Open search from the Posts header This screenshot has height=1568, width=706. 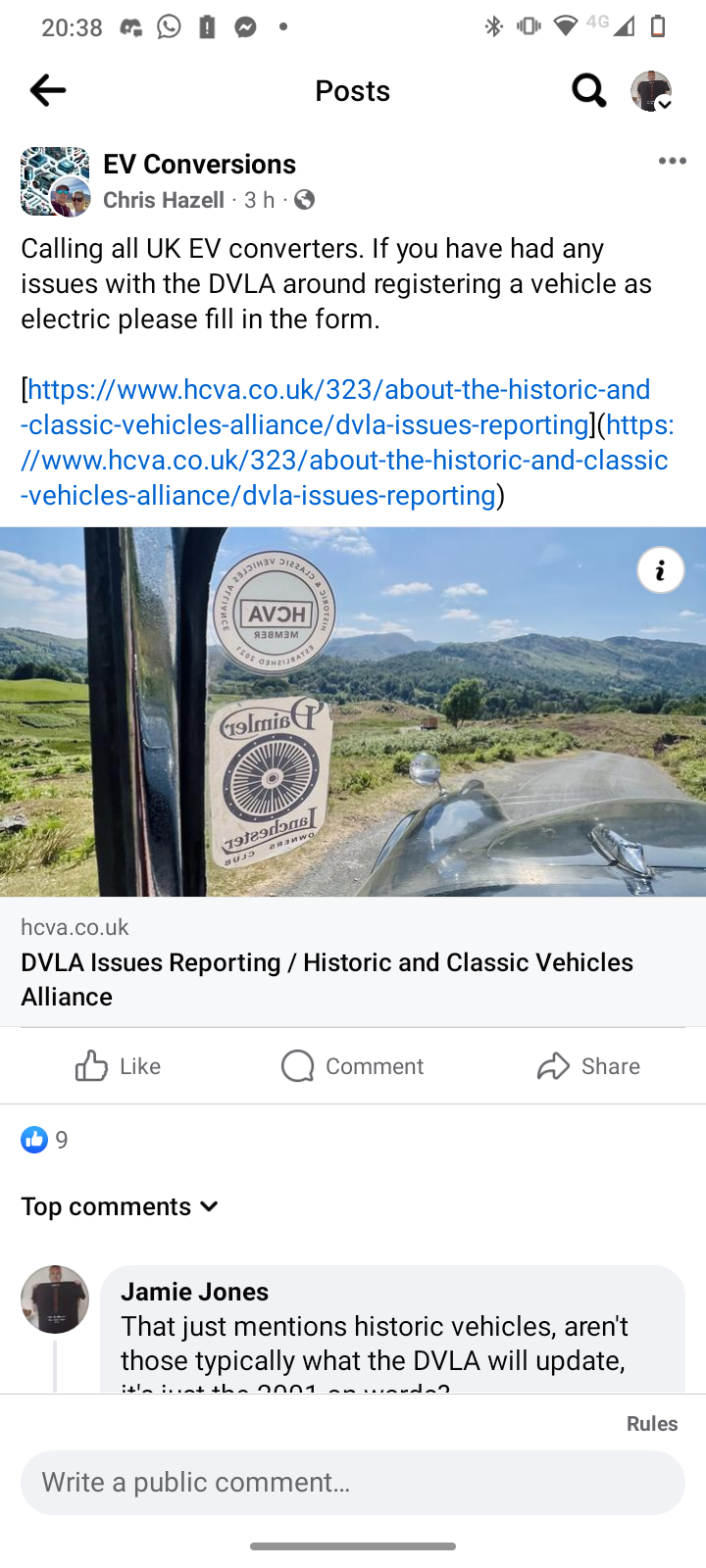click(588, 91)
